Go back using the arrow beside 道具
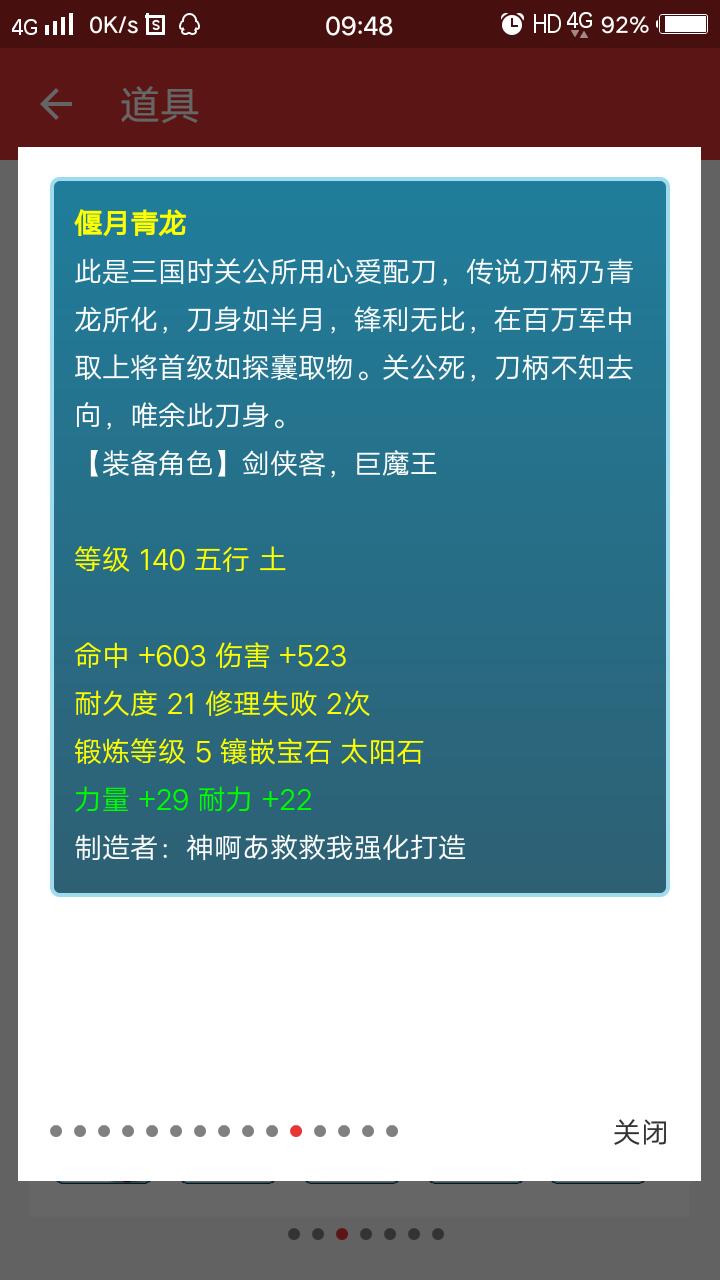Viewport: 720px width, 1280px height. tap(56, 104)
